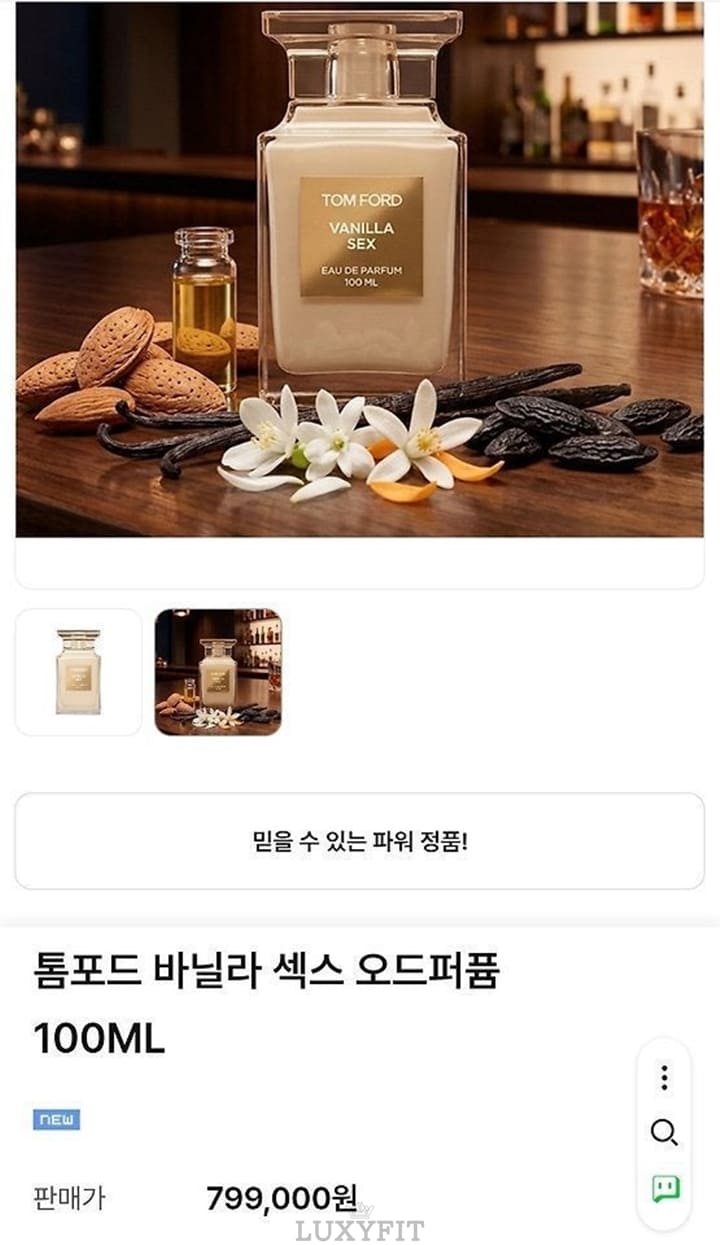Screen dimensions: 720x1245
Task: Open the floating search icon
Action: click(664, 1132)
